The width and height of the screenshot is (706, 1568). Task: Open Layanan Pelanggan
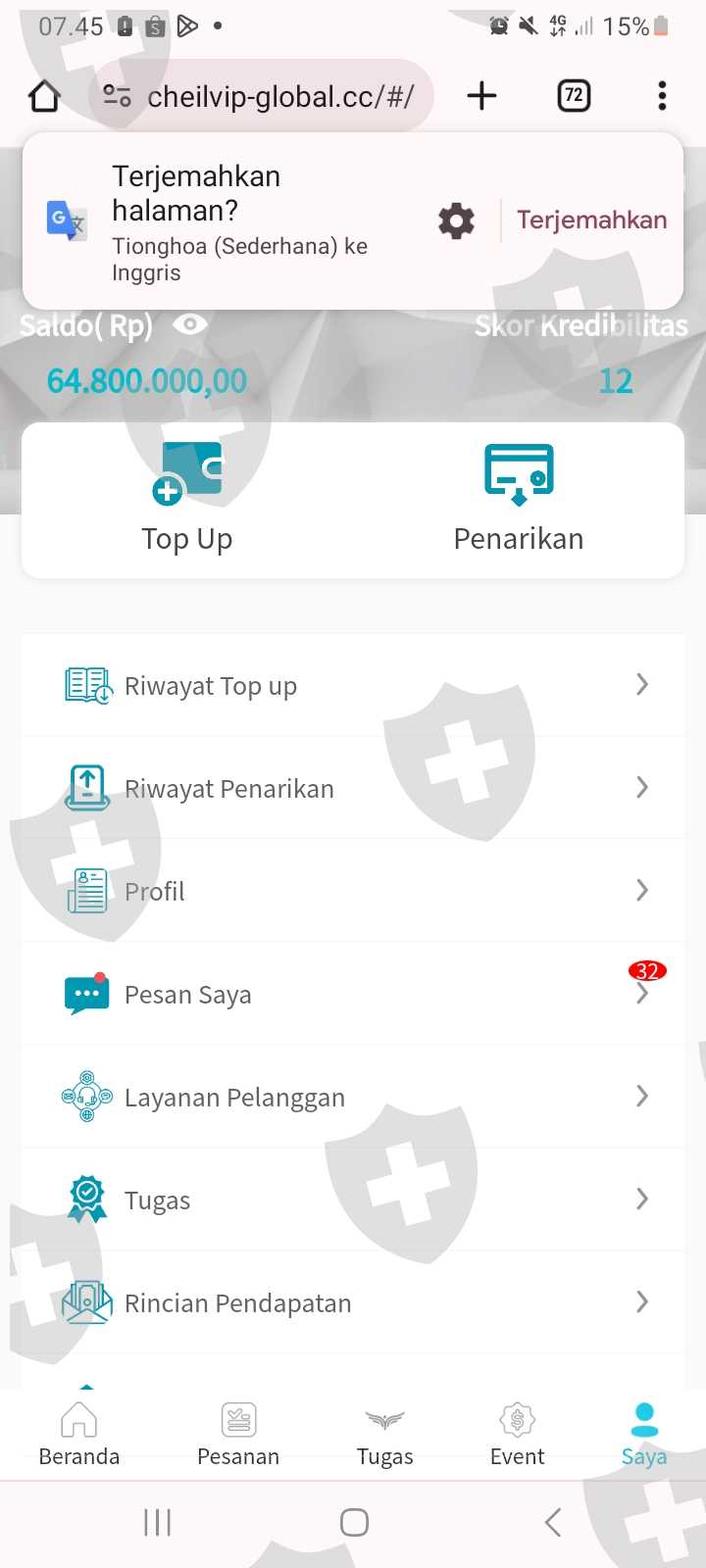coord(353,1097)
